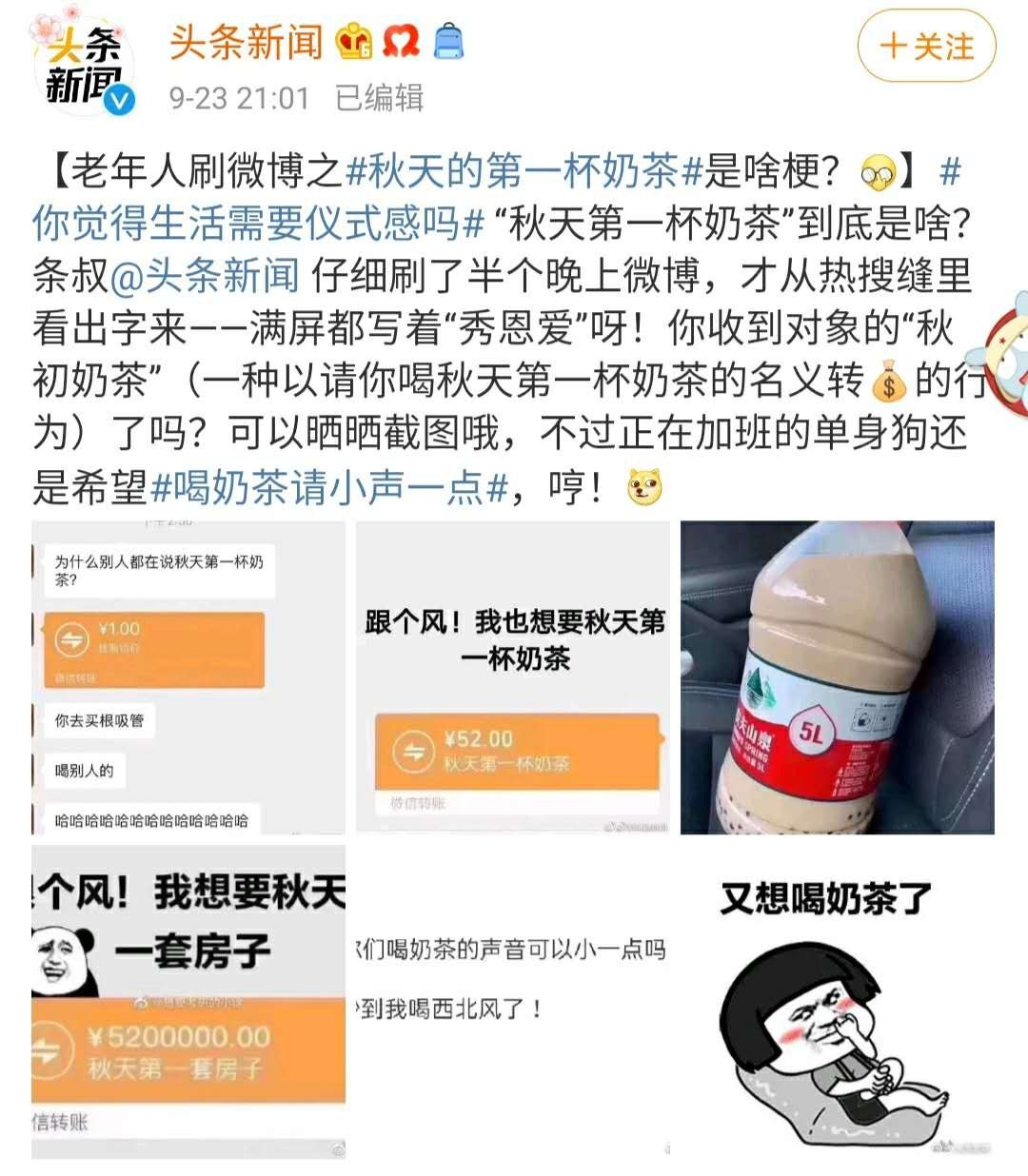Follow 头条新闻 with the 关注 button
Viewport: 1028px width, 1176px height.
926,47
